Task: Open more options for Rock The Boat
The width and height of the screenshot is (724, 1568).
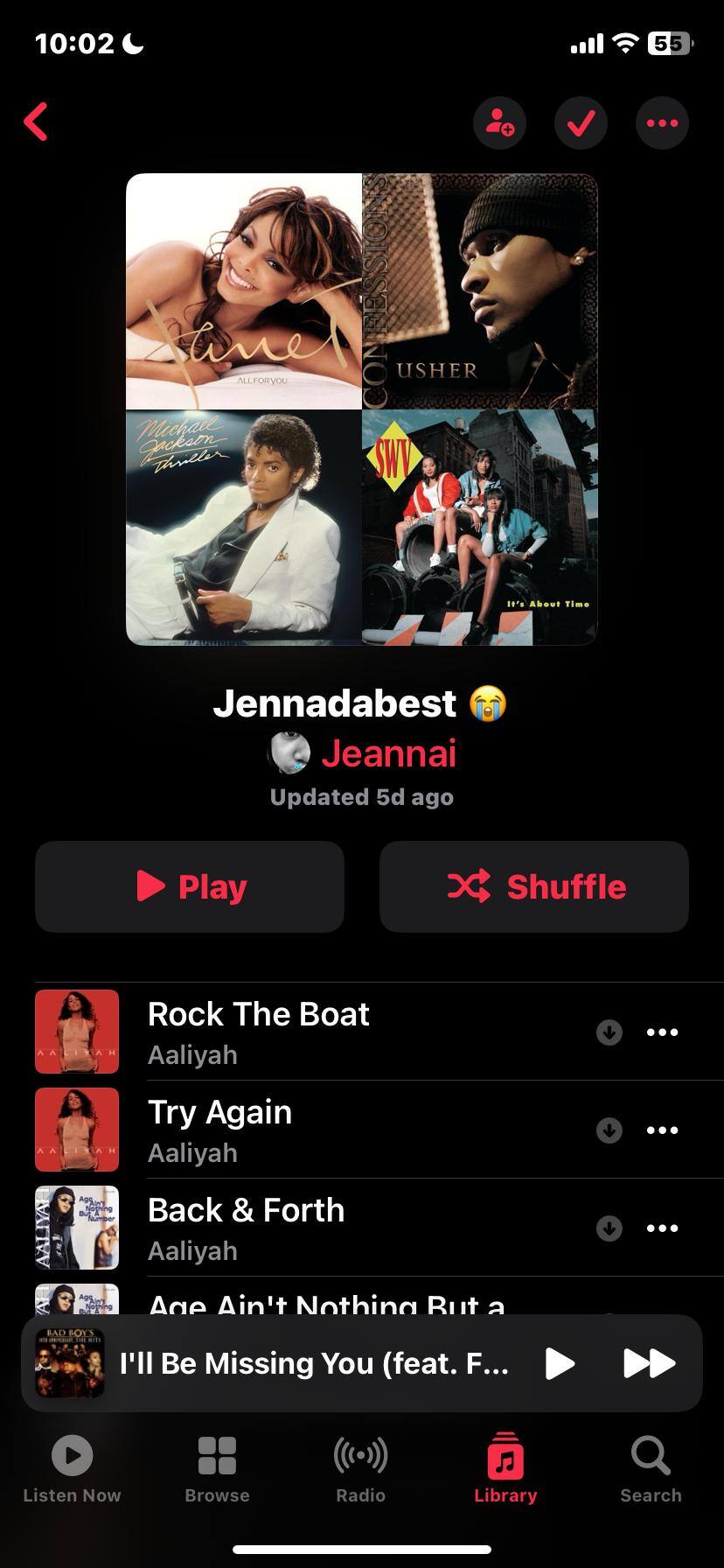Action: pos(662,1032)
